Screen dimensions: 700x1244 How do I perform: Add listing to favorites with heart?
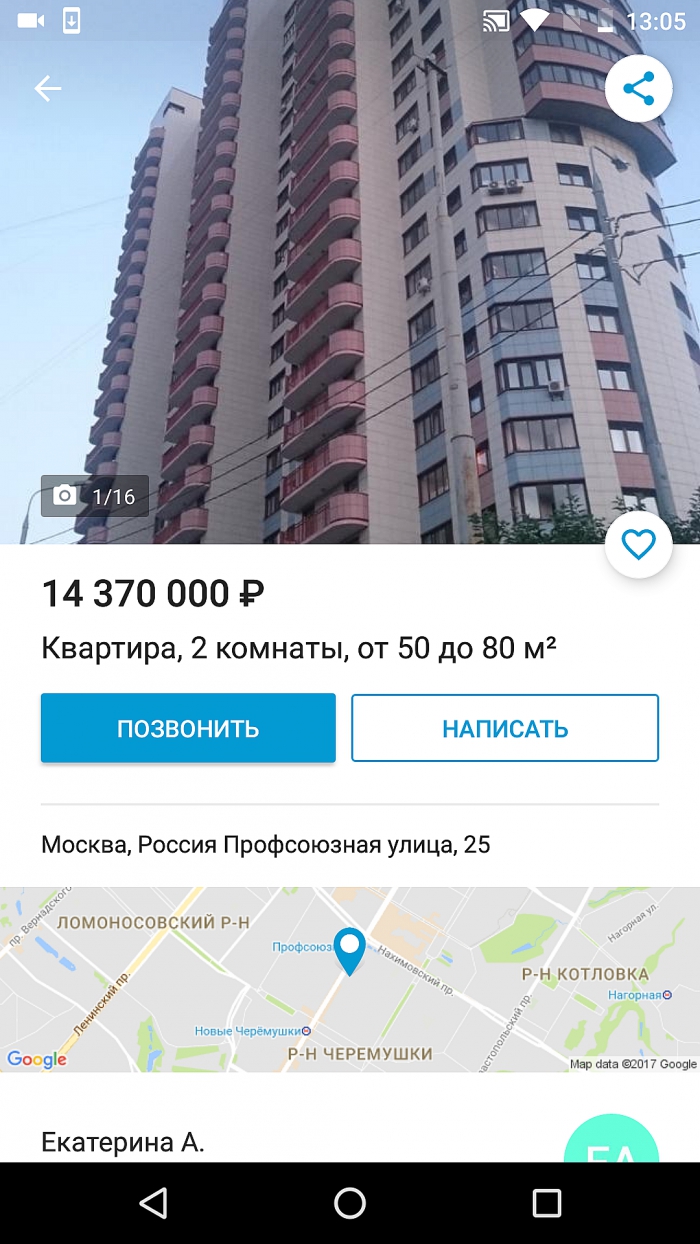[x=638, y=545]
